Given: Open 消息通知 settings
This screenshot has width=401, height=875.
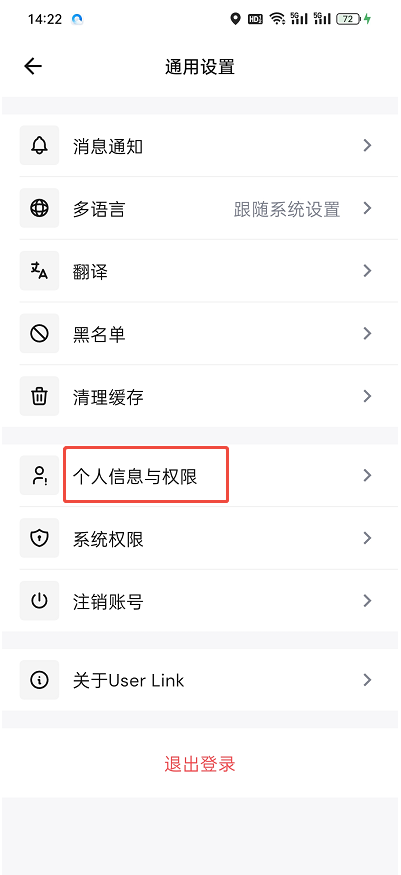Looking at the screenshot, I should pyautogui.click(x=200, y=146).
